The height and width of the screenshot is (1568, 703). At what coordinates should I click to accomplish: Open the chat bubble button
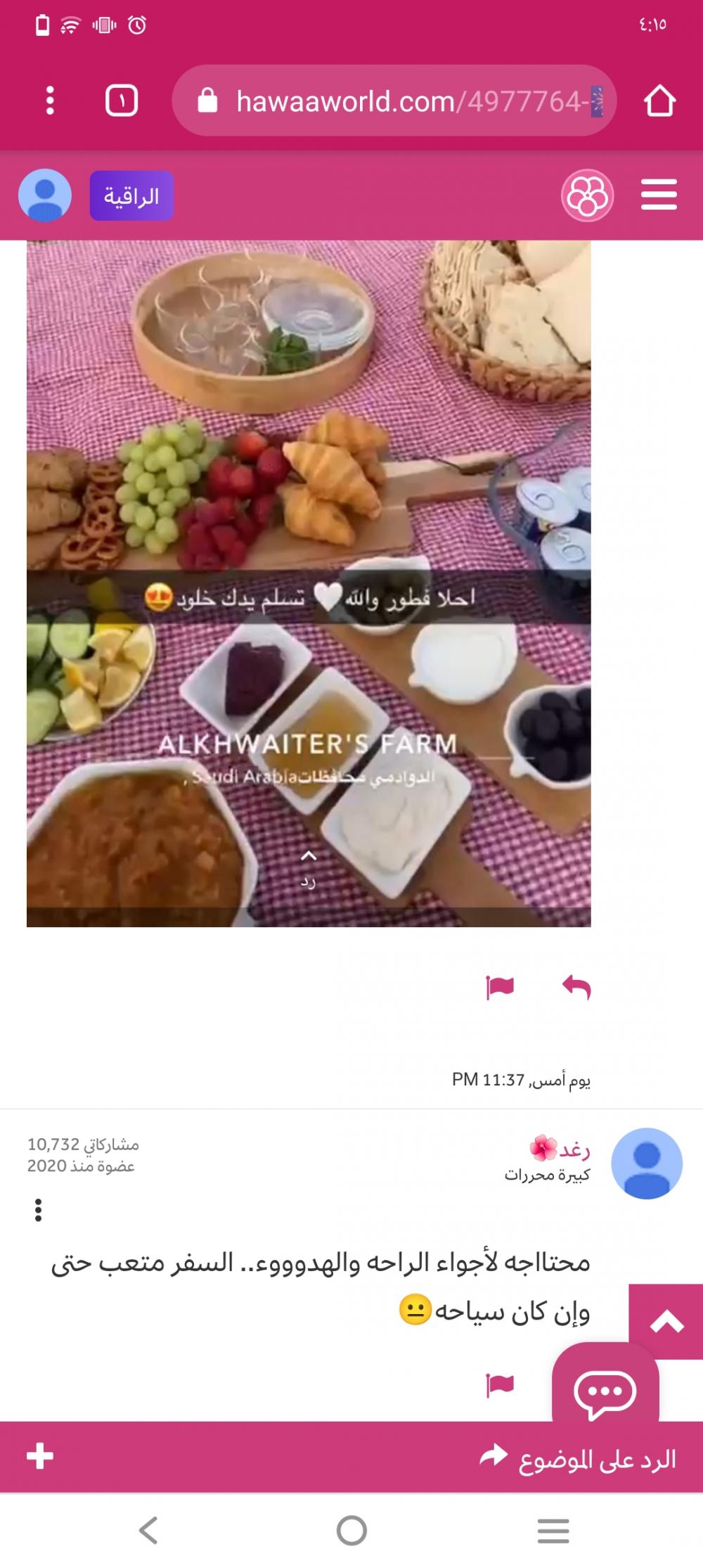605,1391
